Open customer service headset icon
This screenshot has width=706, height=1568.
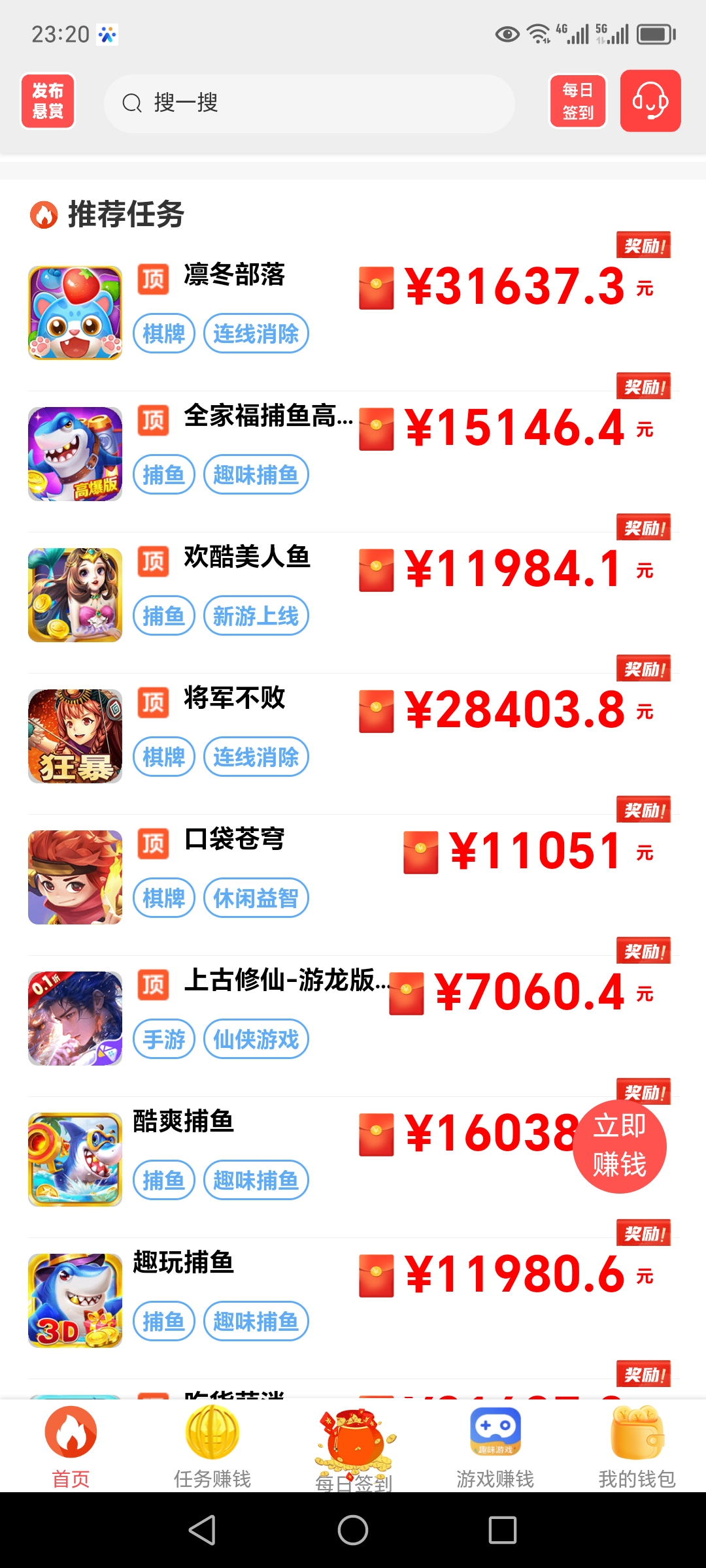tap(650, 101)
